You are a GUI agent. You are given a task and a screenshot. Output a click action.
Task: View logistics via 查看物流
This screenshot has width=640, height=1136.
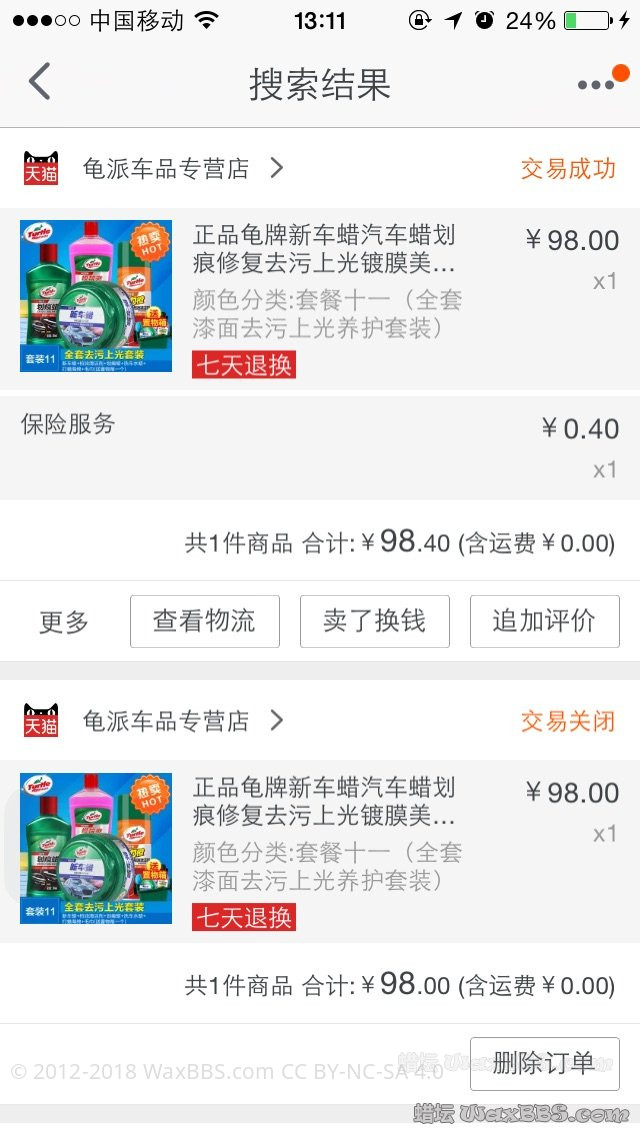pos(204,622)
